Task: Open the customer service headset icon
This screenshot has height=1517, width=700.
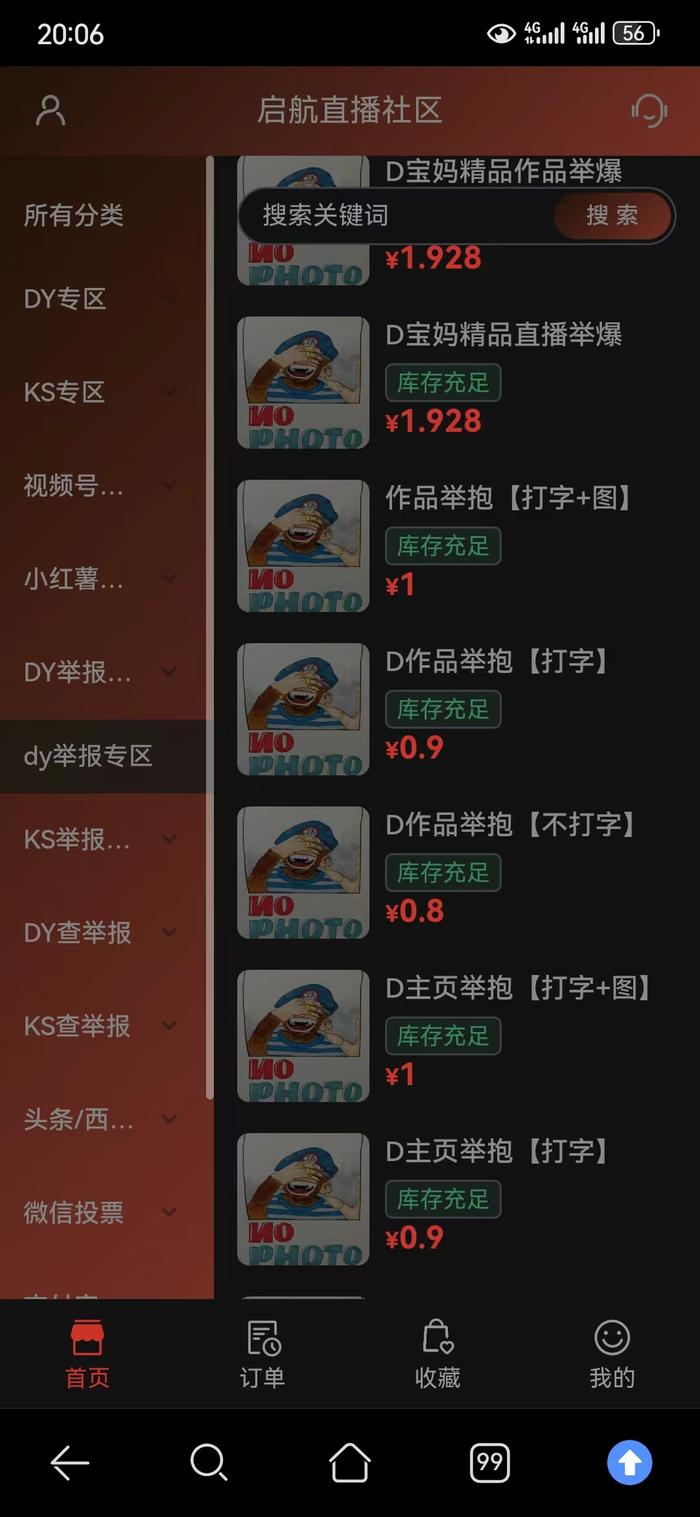Action: [x=649, y=110]
